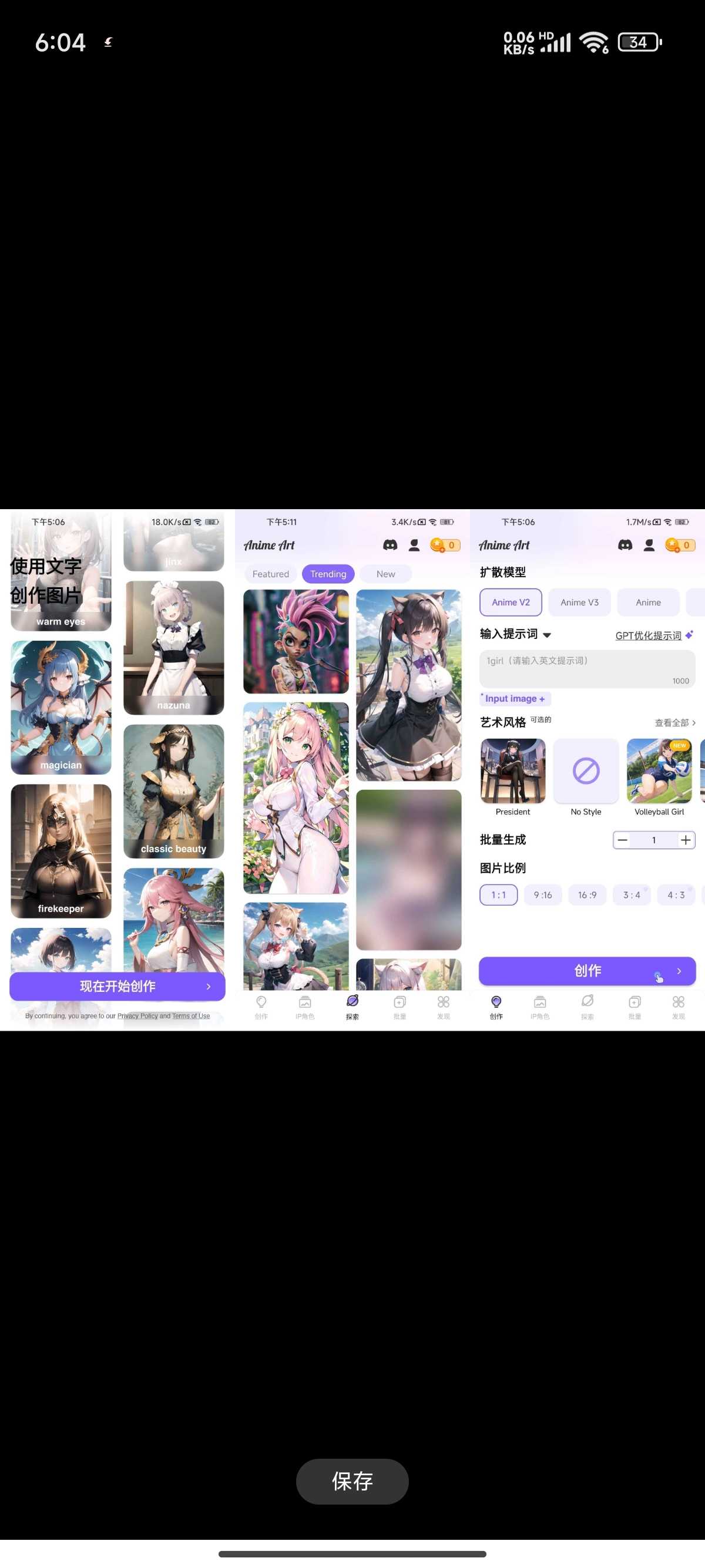This screenshot has height=1568, width=705.
Task: Save the image with the 保存 button
Action: point(352,1480)
